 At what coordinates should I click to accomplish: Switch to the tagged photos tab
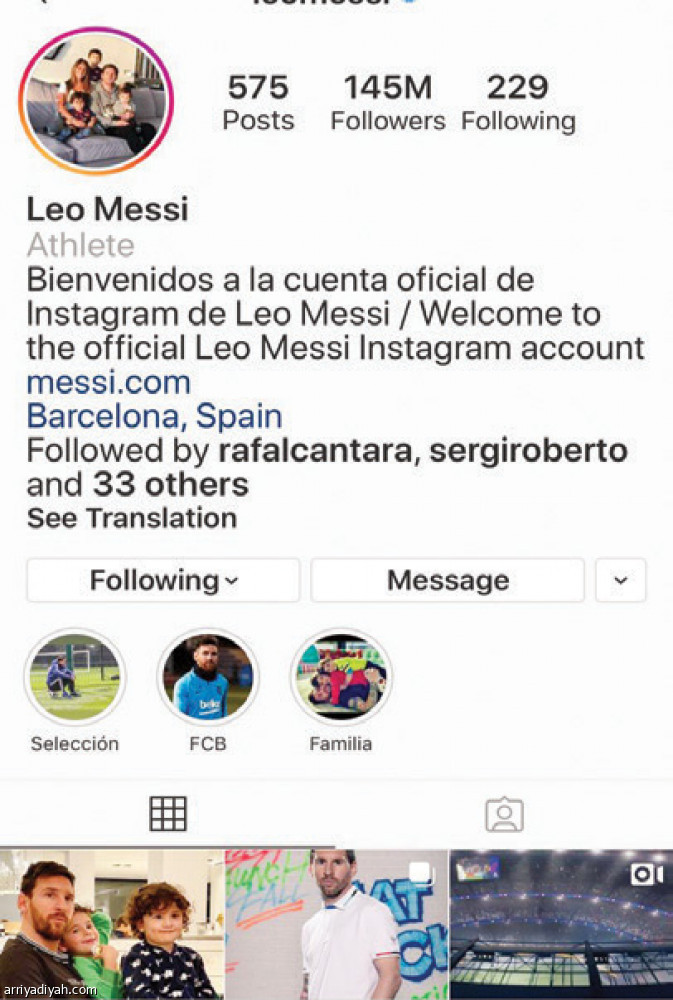pos(504,814)
